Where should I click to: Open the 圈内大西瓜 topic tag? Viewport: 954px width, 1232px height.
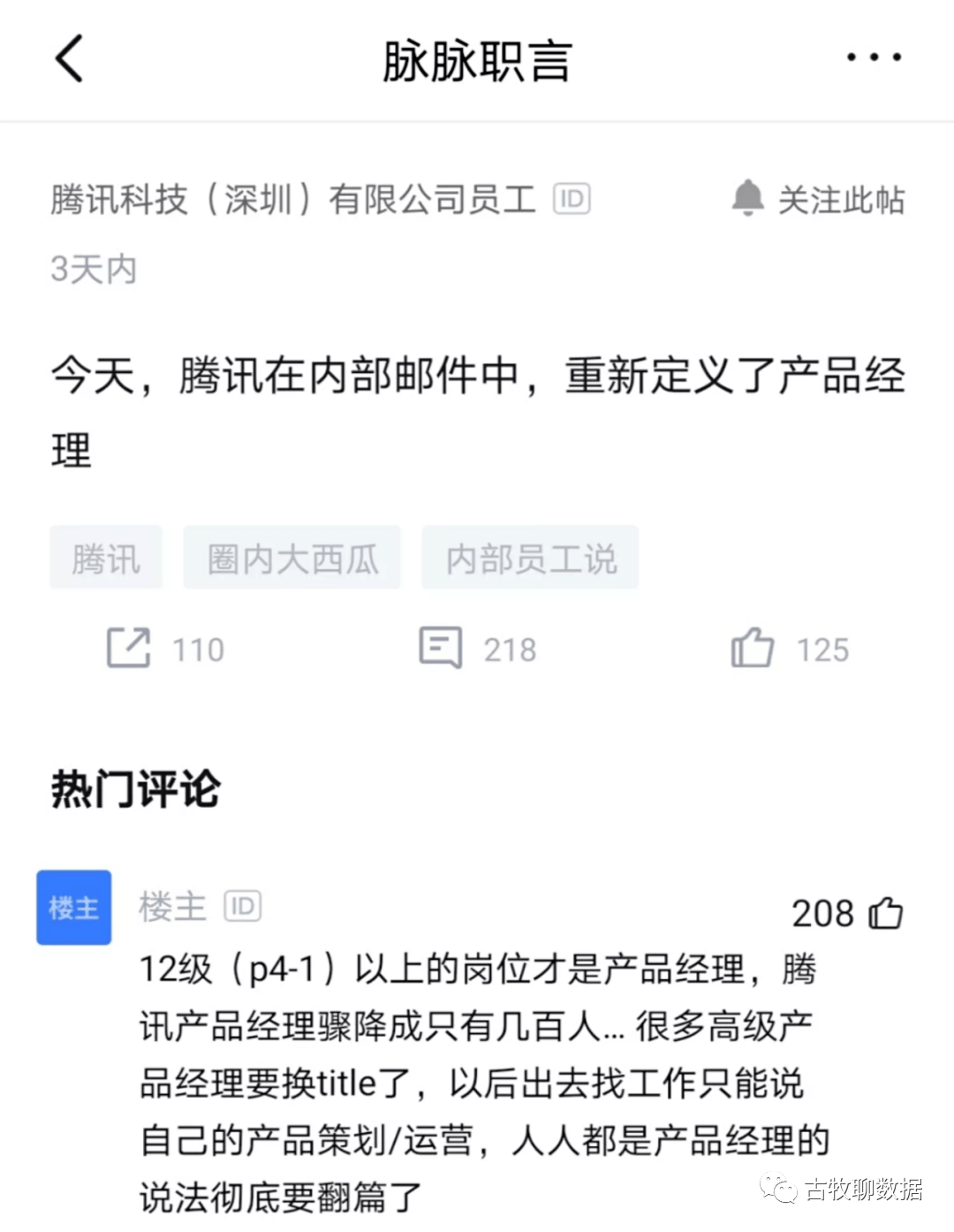tap(291, 557)
